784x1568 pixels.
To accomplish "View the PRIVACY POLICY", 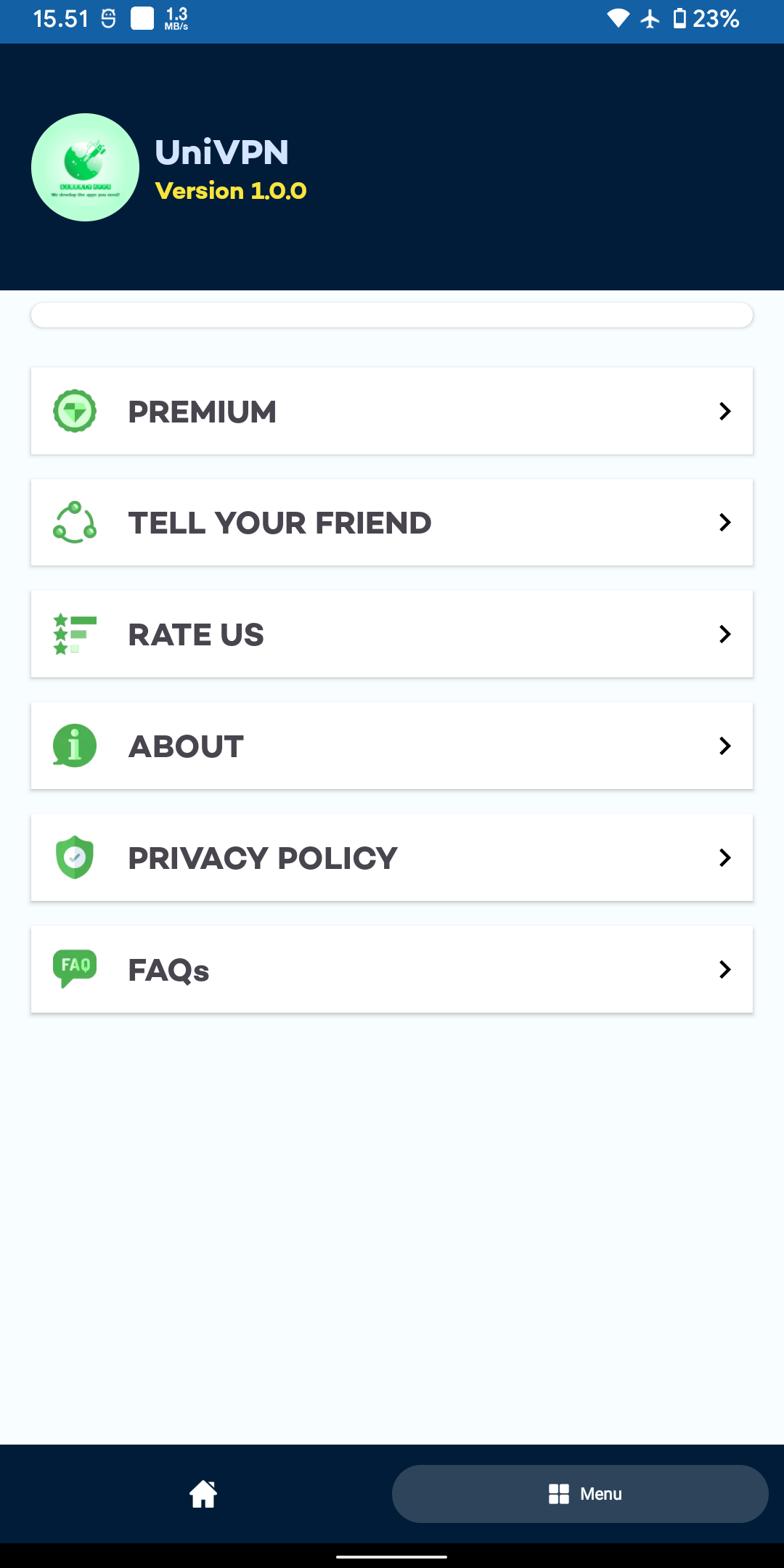I will [x=392, y=858].
